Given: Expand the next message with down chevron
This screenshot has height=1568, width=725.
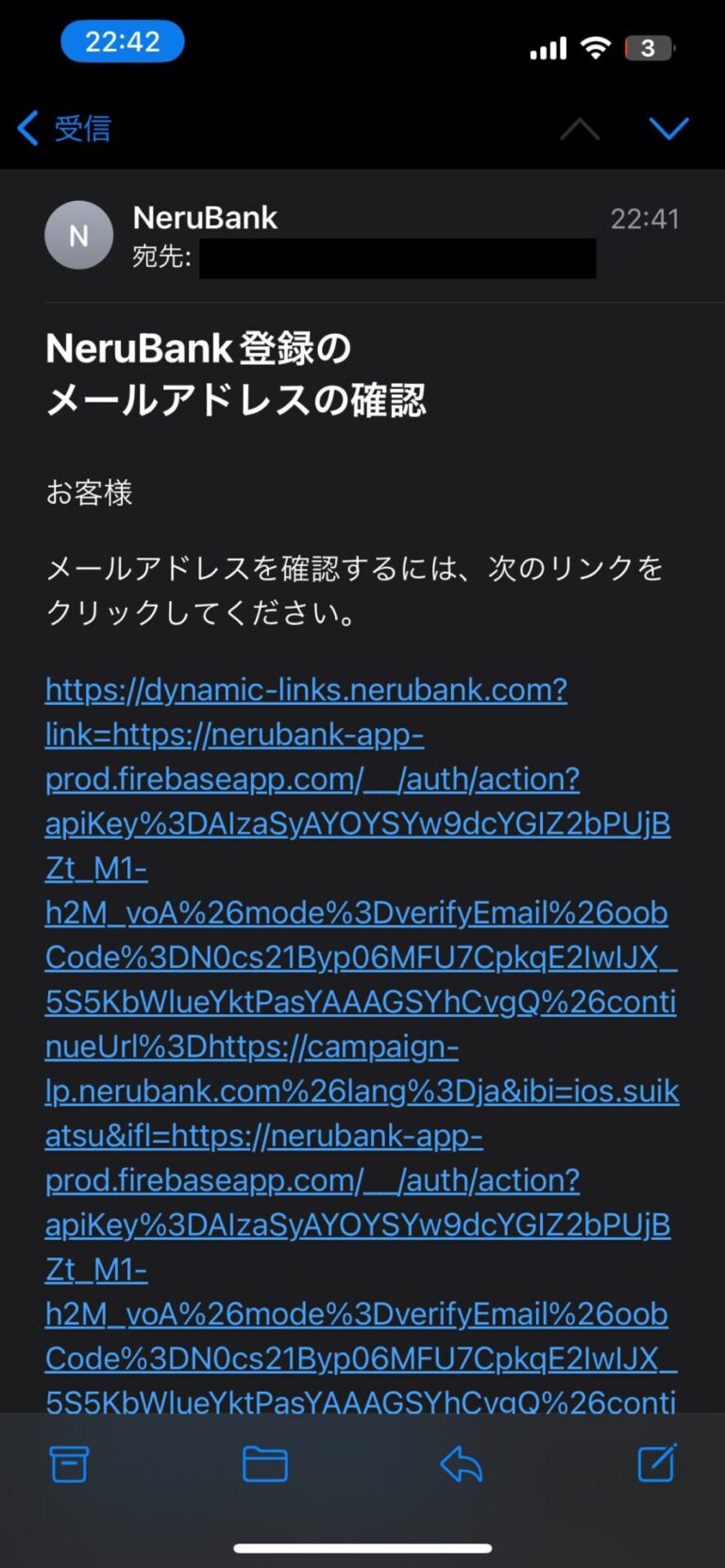Looking at the screenshot, I should [670, 128].
